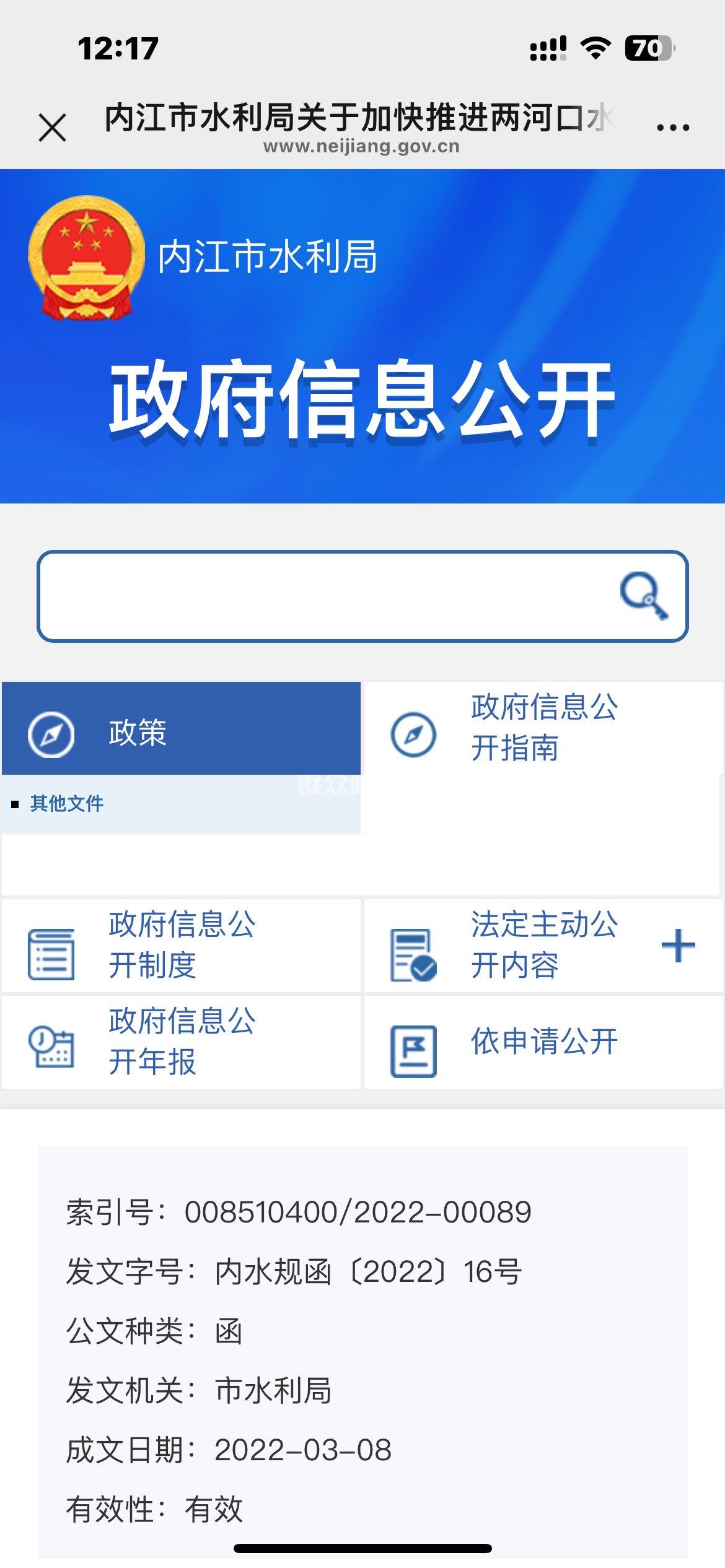725x1568 pixels.
Task: Tap the search input box
Action: (322, 596)
